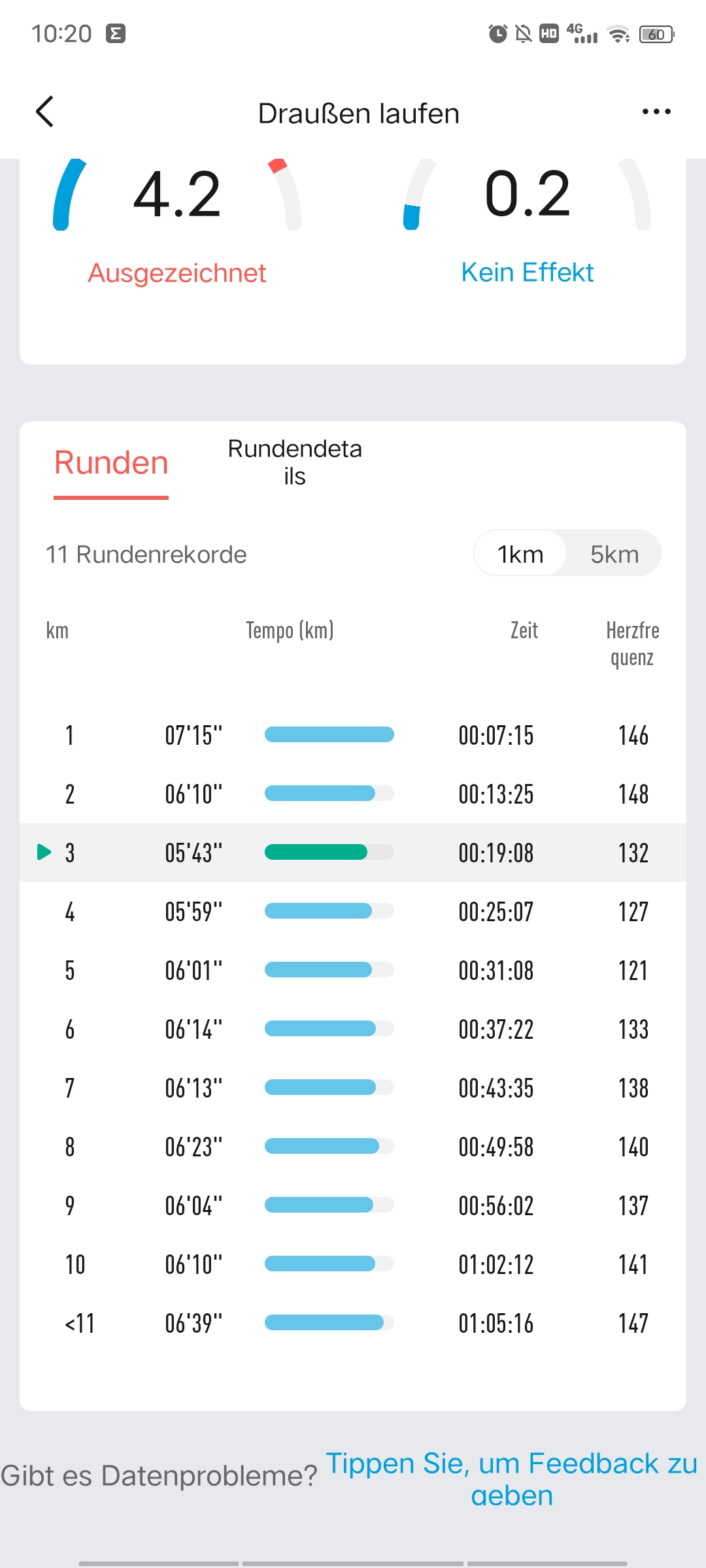Select the 1km lap segment
This screenshot has height=1568, width=706.
(520, 554)
